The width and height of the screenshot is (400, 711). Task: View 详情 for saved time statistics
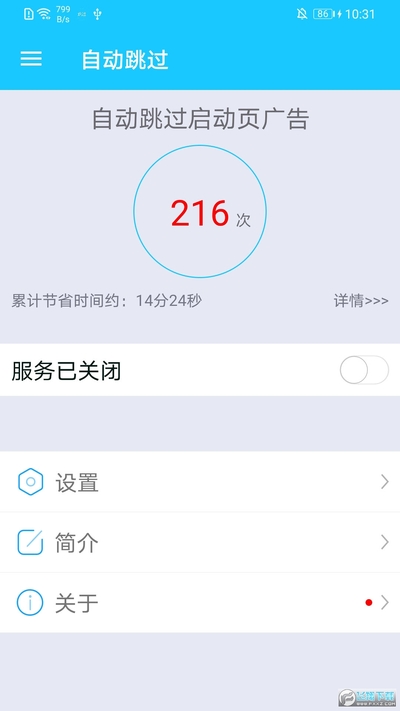tap(361, 301)
